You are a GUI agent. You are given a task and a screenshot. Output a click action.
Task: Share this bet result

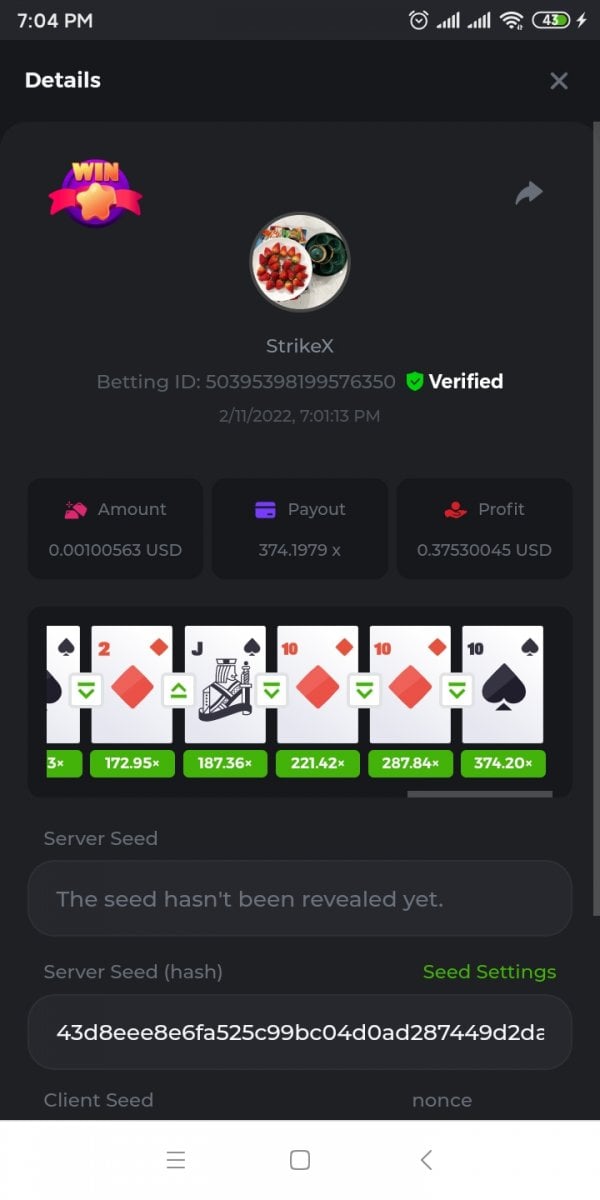tap(528, 193)
